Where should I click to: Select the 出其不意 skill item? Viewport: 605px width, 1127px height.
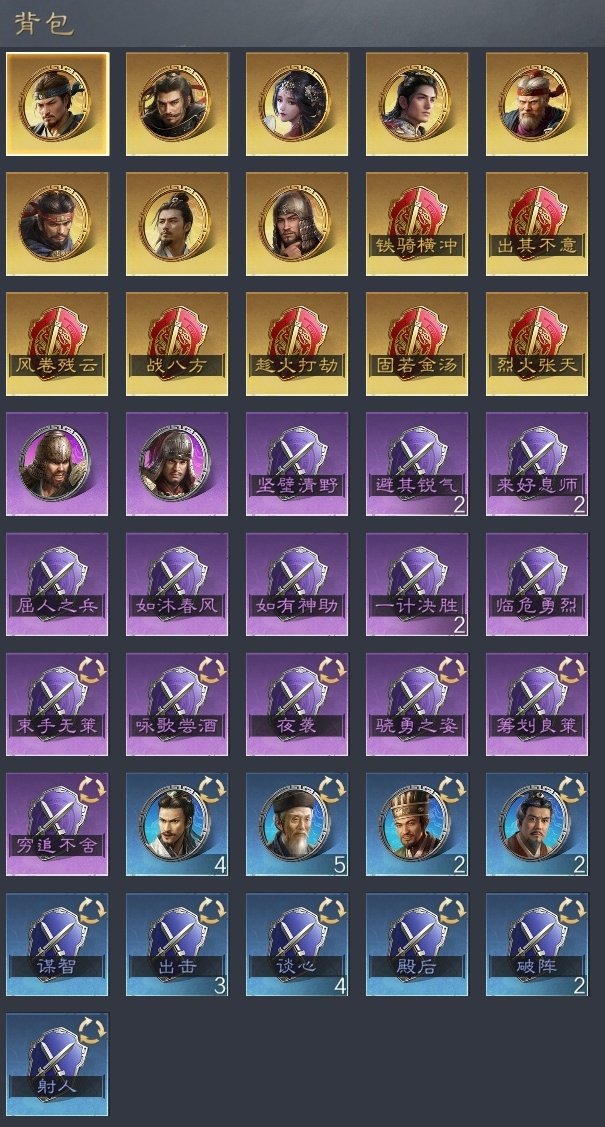tap(537, 223)
